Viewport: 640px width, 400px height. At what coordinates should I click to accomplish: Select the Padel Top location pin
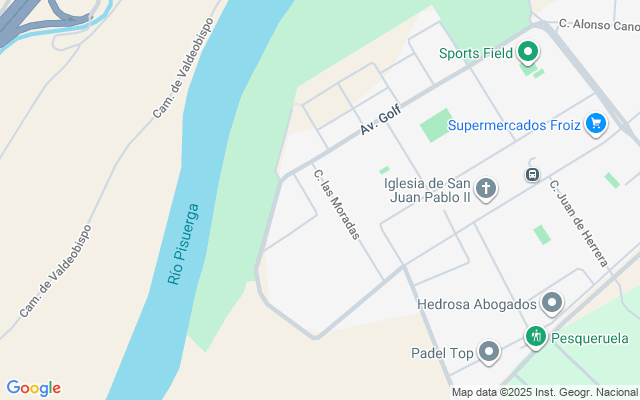tap(489, 352)
